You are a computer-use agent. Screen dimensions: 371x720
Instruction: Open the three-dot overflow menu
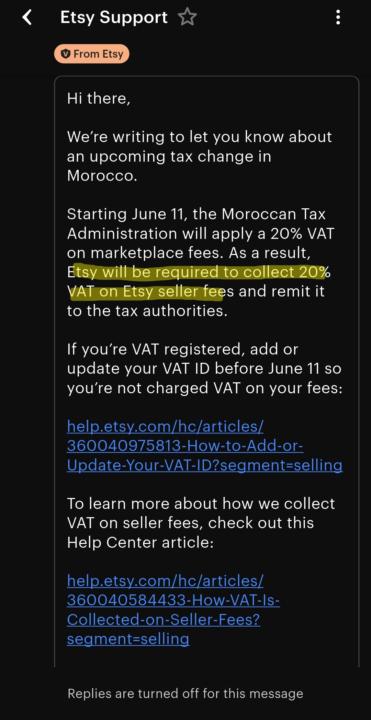[338, 18]
